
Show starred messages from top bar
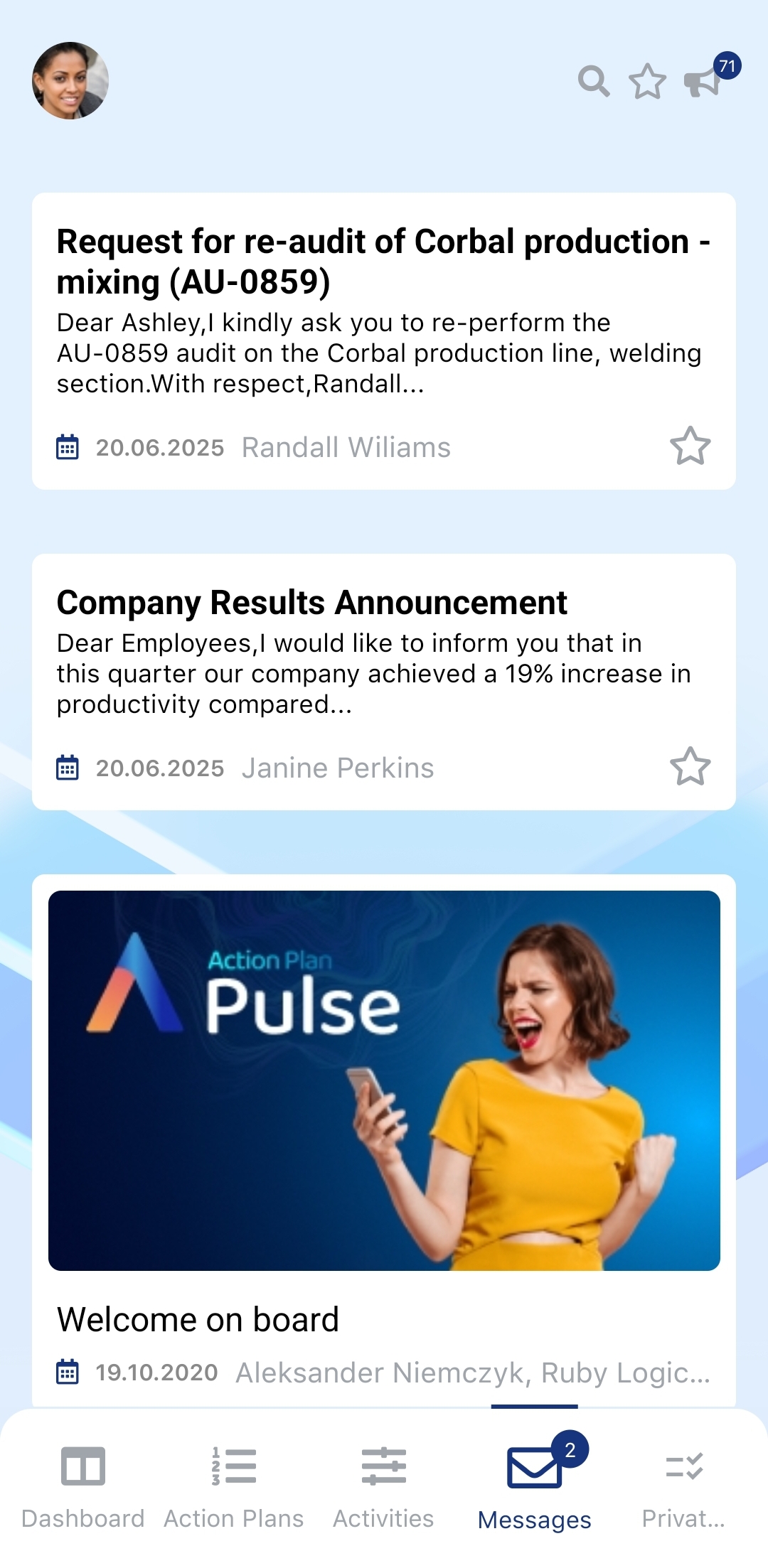pos(647,81)
